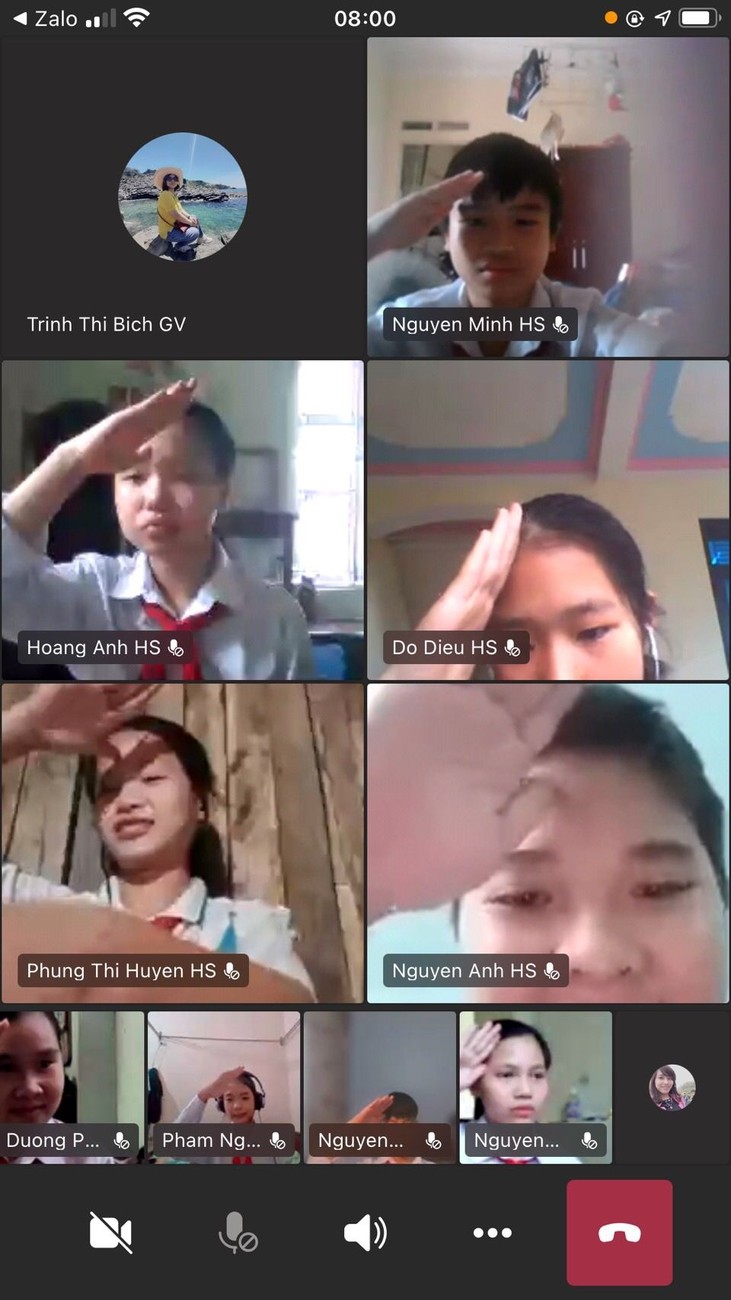Select Trinh Thi Bich GV's tile

click(x=182, y=198)
